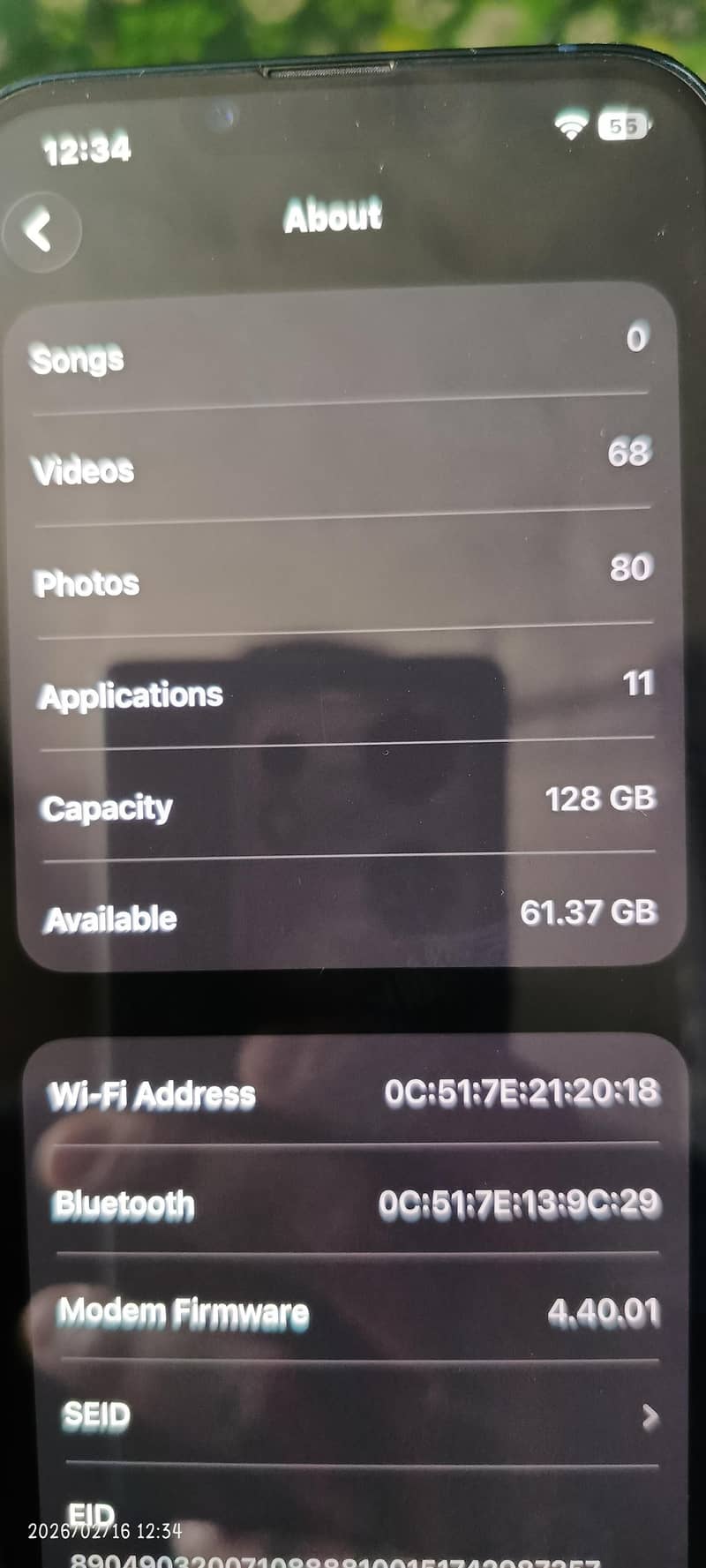Tap the SEID disclosure chevron
Image resolution: width=706 pixels, height=1568 pixels.
click(649, 1414)
